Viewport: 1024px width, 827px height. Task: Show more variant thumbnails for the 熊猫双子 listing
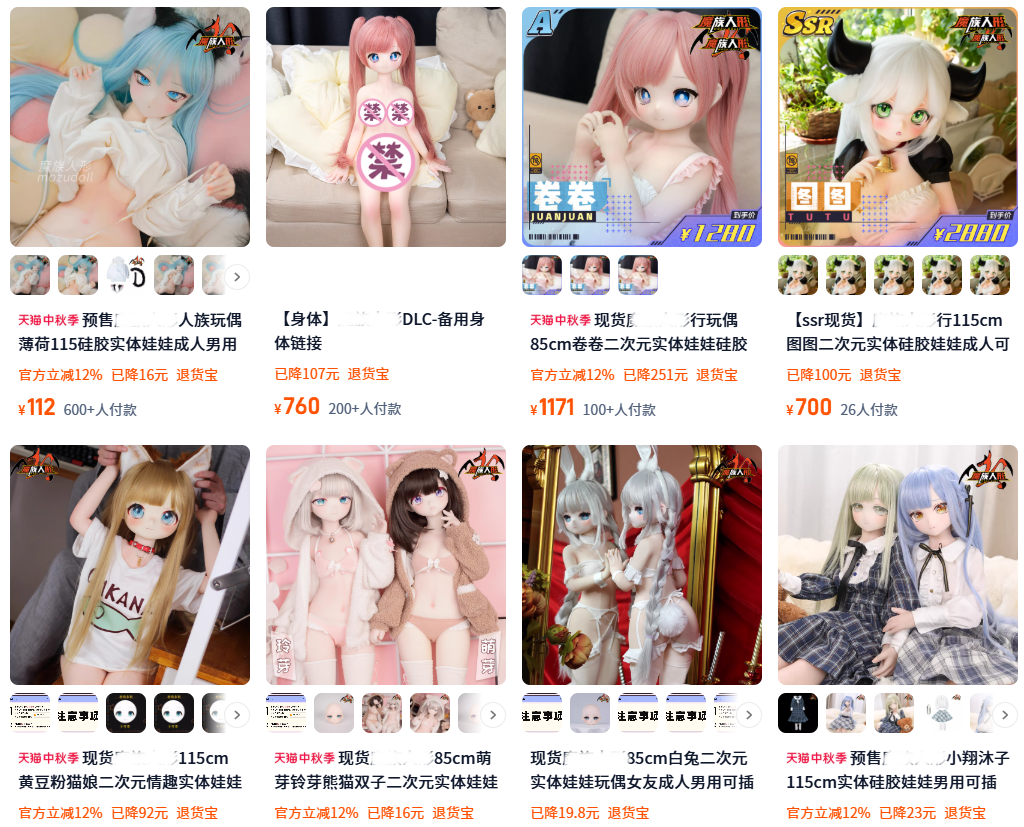click(x=493, y=713)
